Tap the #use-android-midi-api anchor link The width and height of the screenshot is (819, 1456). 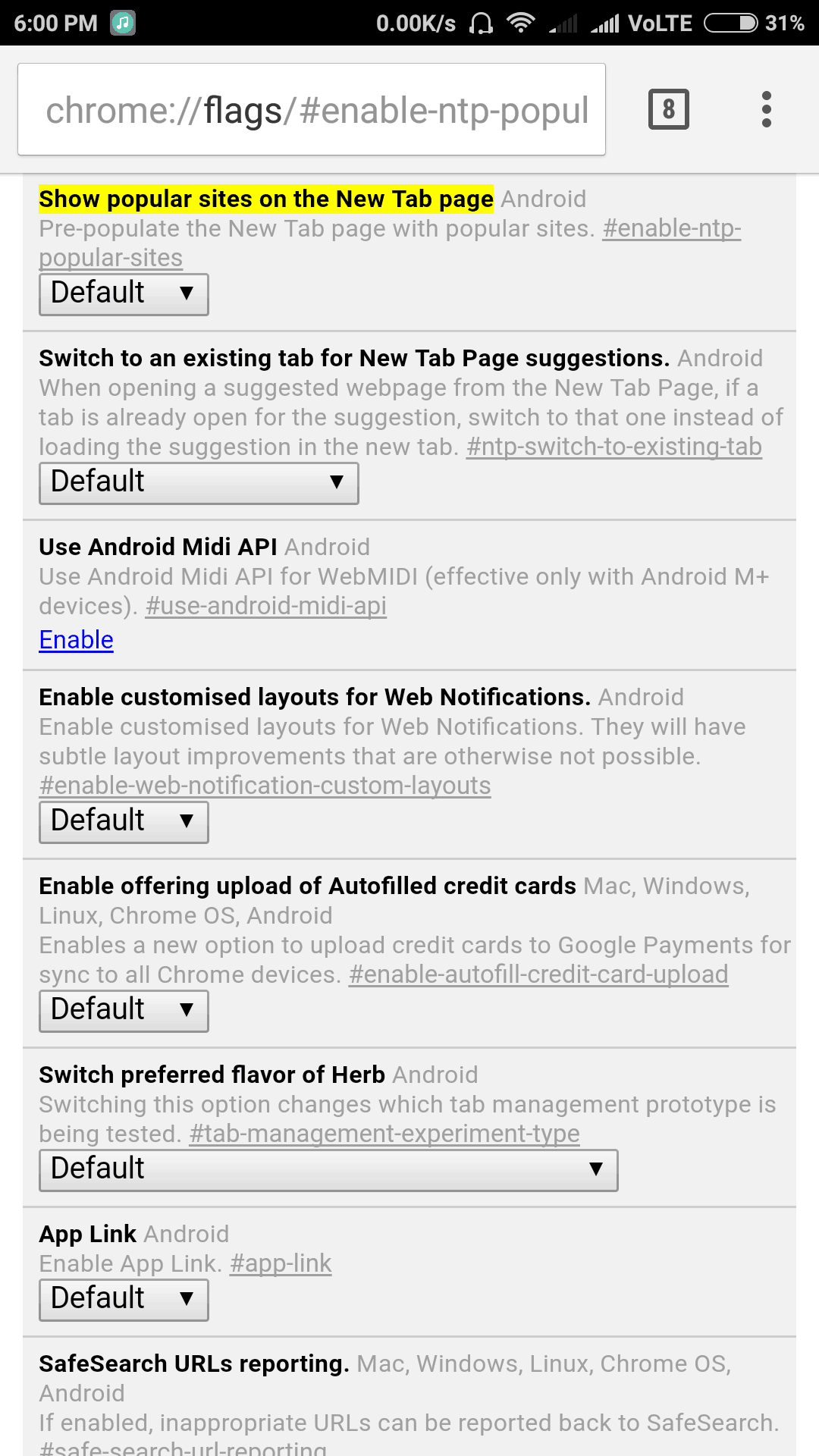pos(266,606)
